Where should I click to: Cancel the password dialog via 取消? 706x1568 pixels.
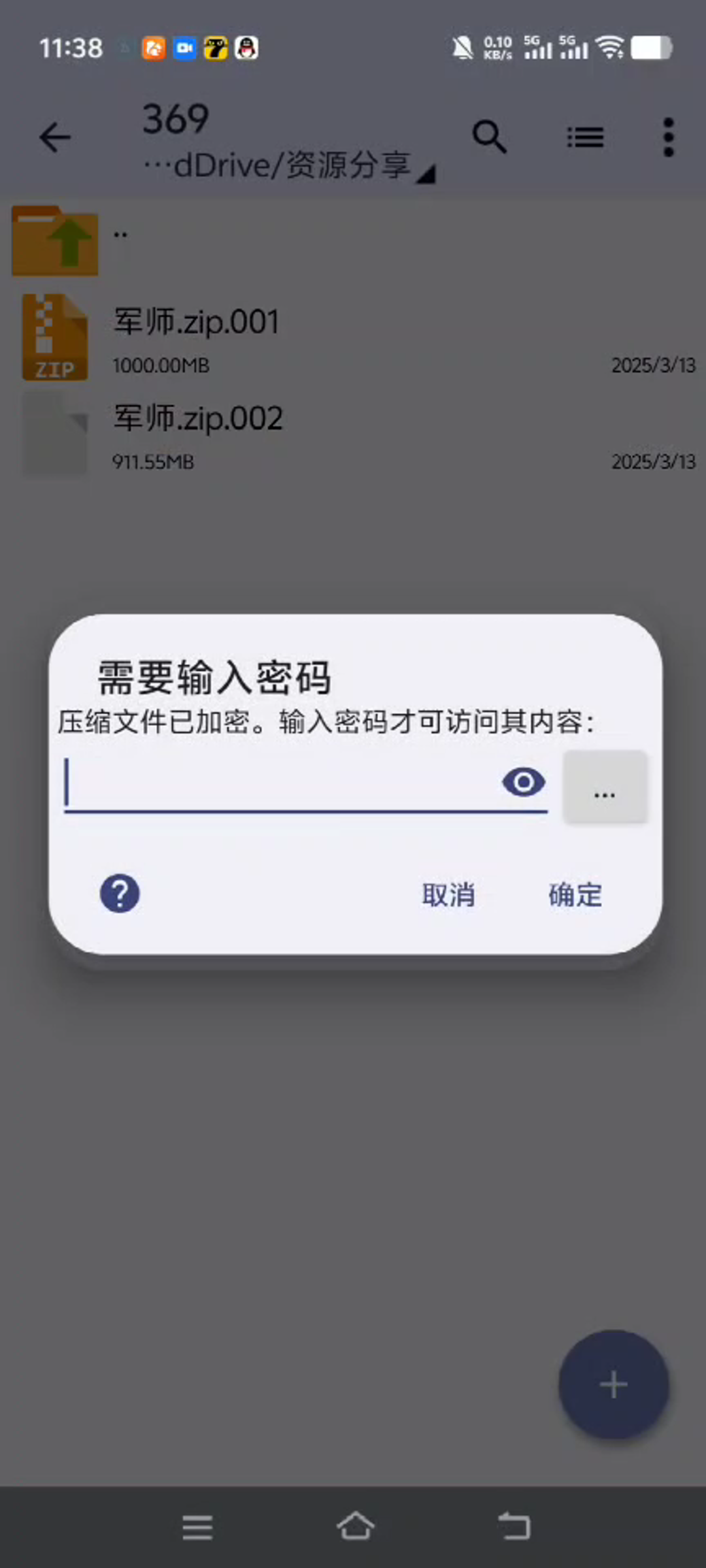coord(448,894)
